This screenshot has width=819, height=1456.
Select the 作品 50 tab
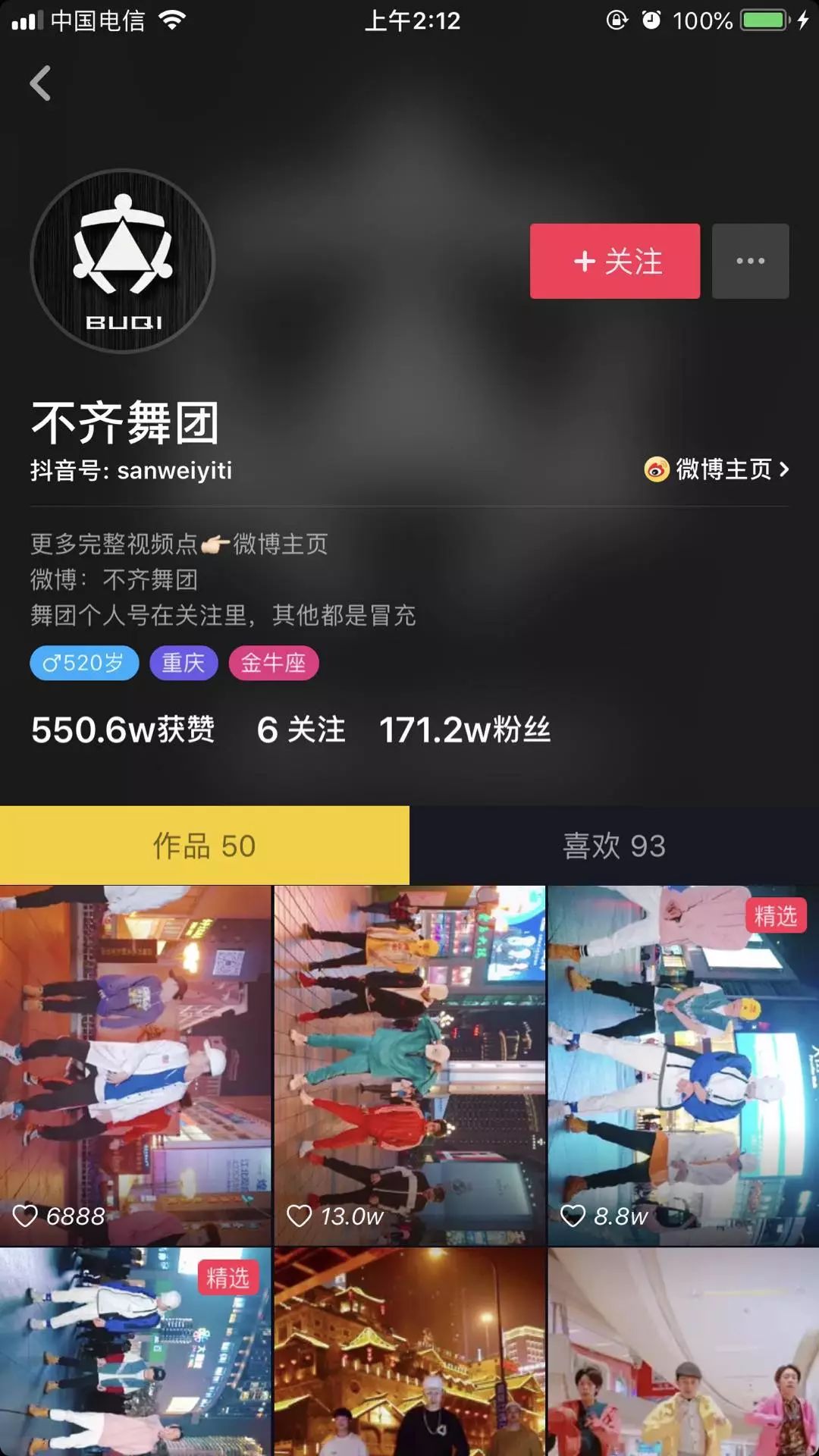point(204,846)
